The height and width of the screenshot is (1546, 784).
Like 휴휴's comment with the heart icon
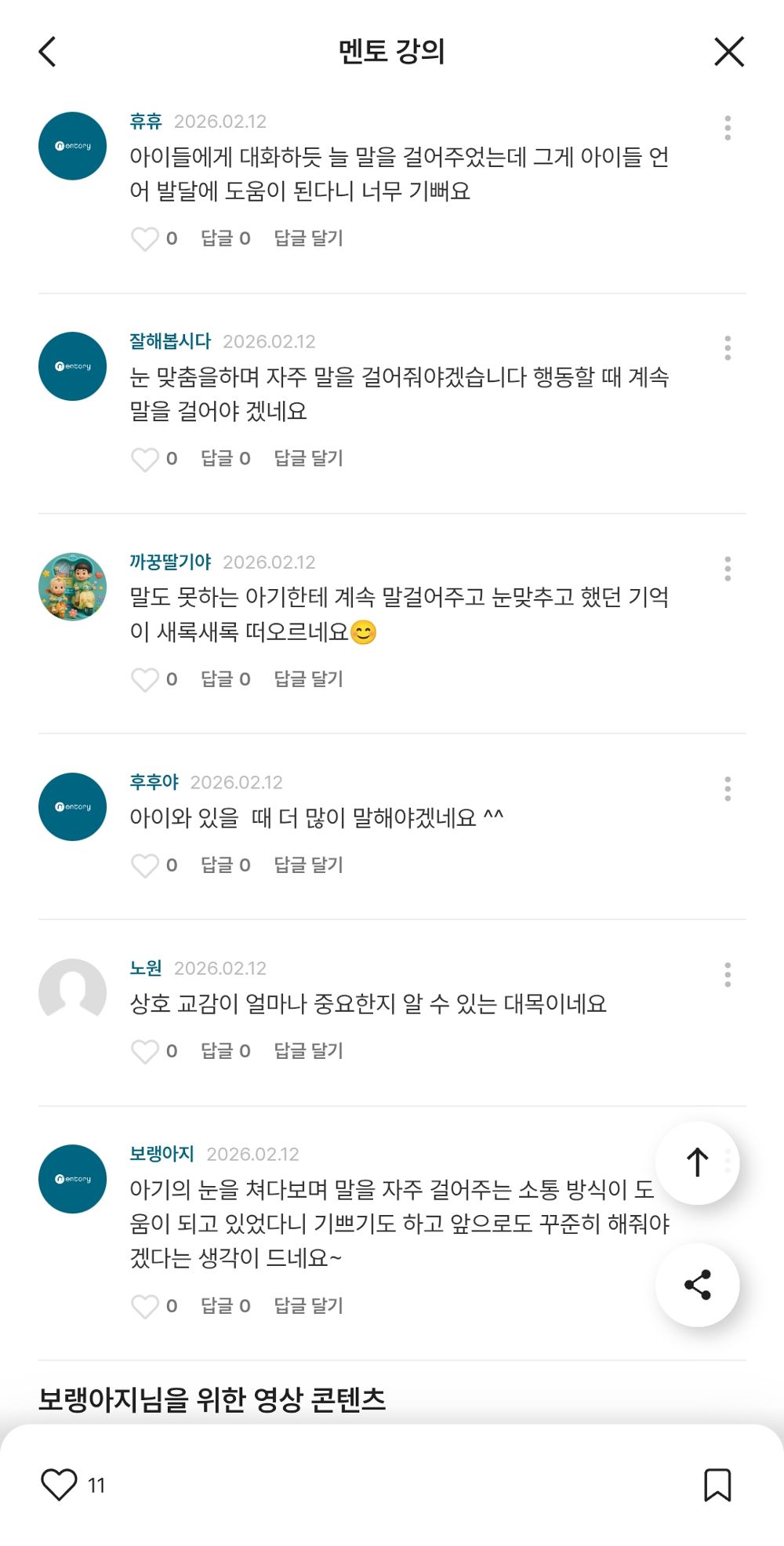146,238
